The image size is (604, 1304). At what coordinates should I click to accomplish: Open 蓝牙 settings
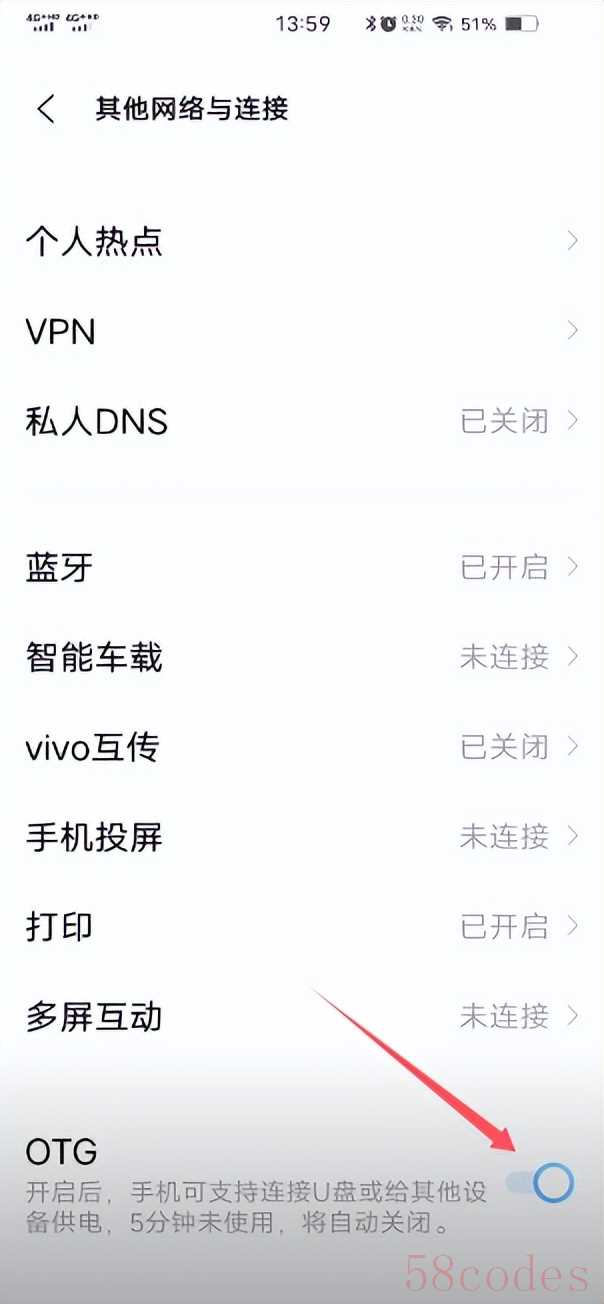(302, 567)
